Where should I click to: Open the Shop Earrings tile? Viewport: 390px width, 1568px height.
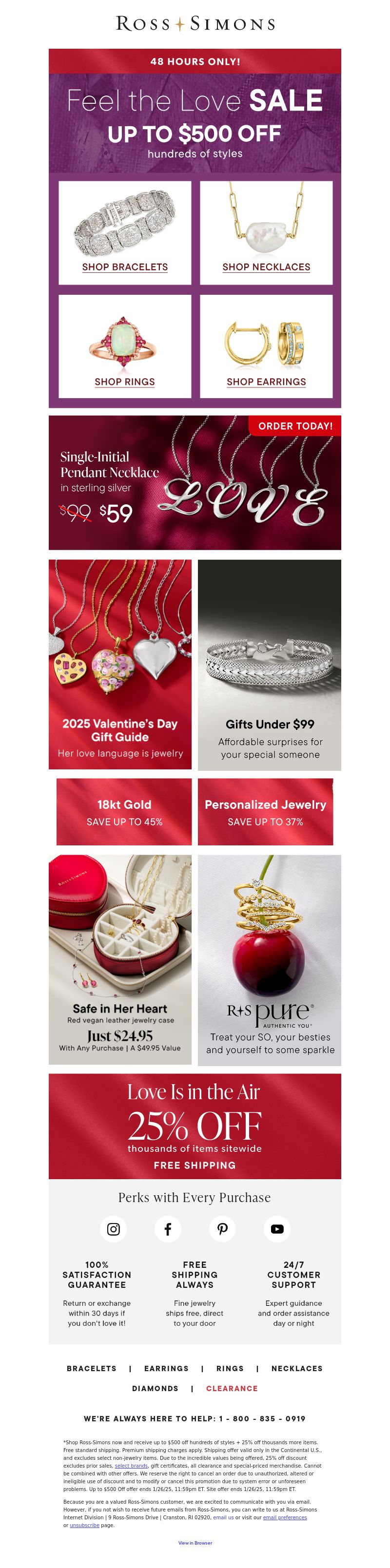[x=266, y=347]
